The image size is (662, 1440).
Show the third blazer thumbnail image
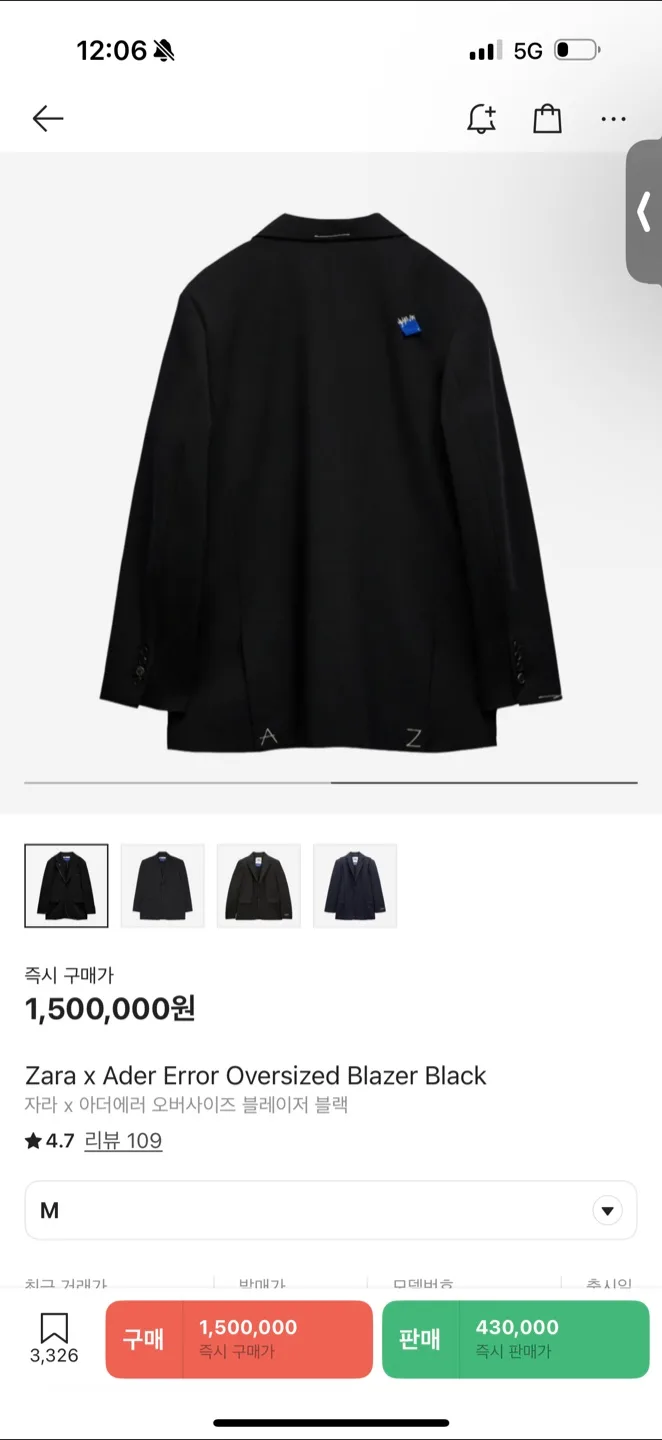pyautogui.click(x=258, y=886)
